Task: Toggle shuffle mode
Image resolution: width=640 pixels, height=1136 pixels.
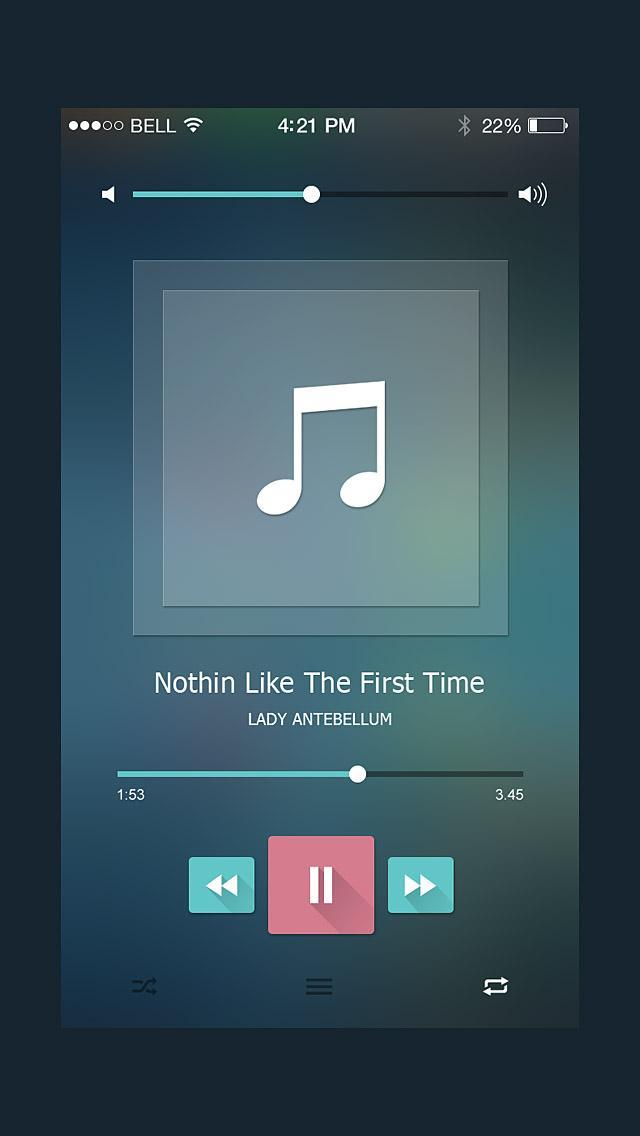Action: [x=144, y=987]
